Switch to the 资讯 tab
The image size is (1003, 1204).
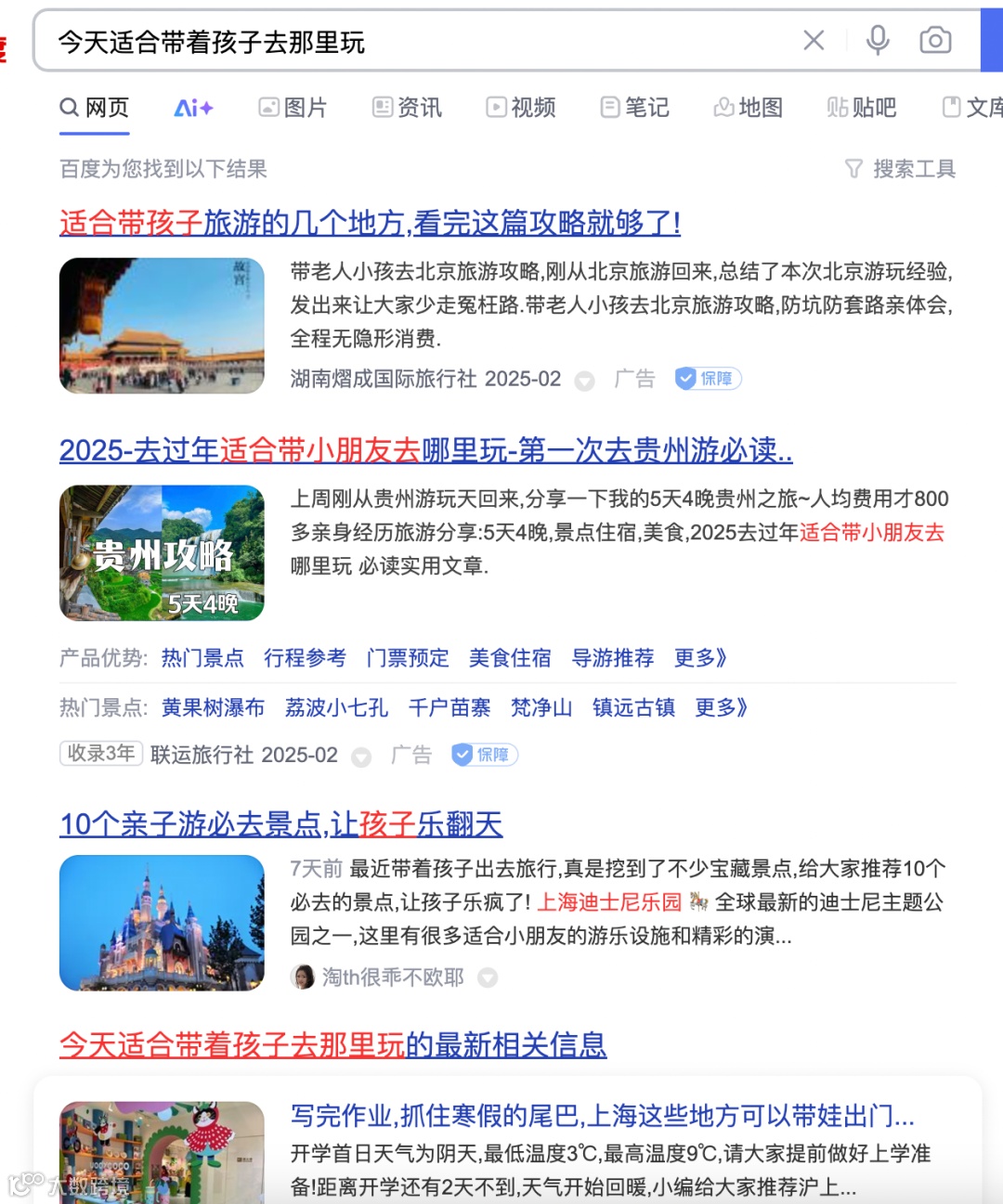(407, 108)
